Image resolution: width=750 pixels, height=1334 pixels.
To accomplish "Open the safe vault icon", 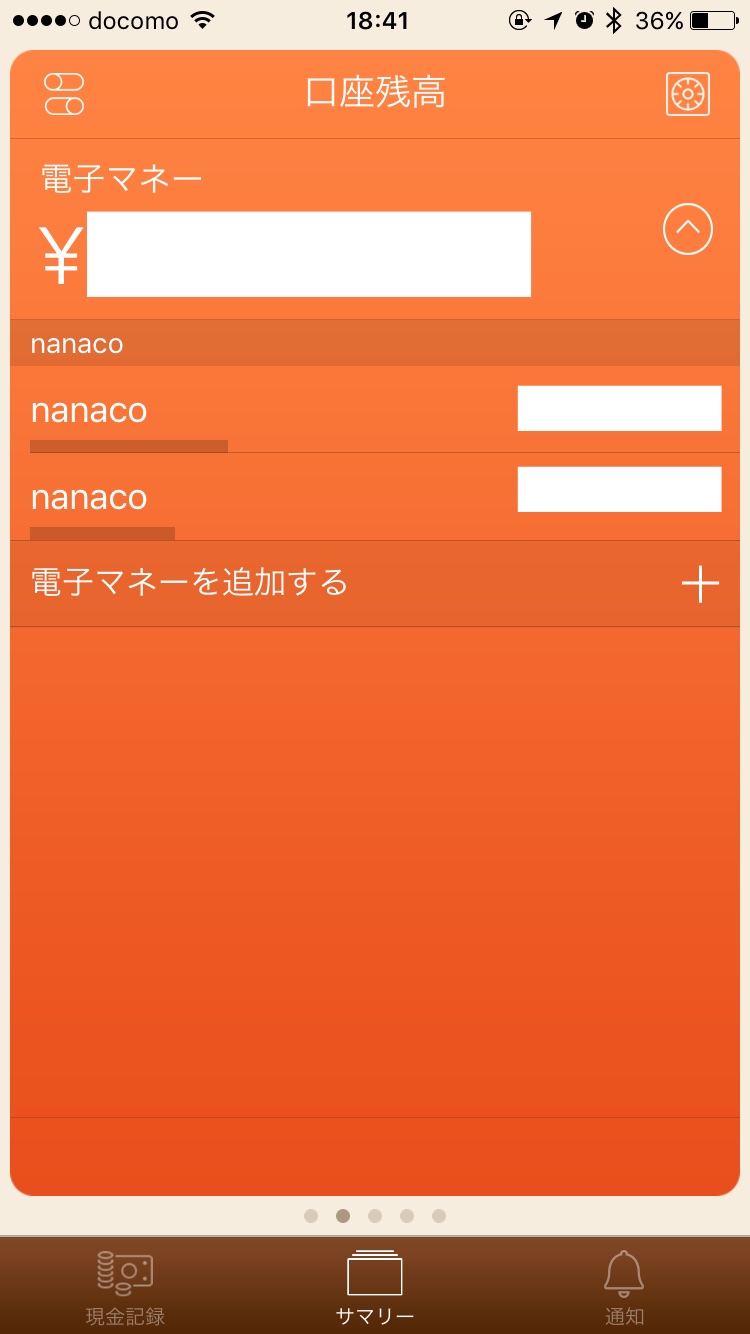I will [x=687, y=94].
